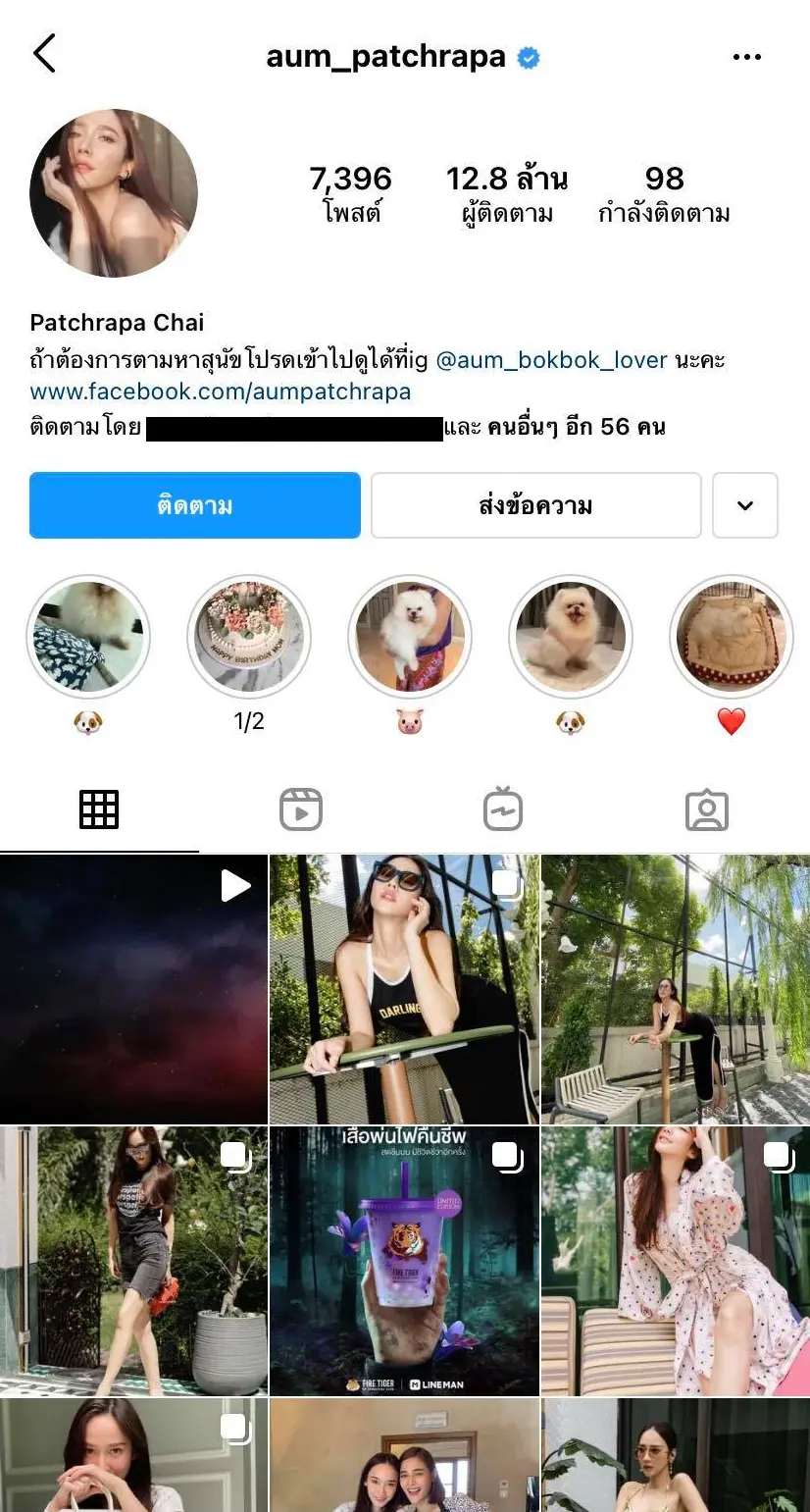Switch to the Reels tab
This screenshot has height=1512, width=810.
[x=301, y=810]
